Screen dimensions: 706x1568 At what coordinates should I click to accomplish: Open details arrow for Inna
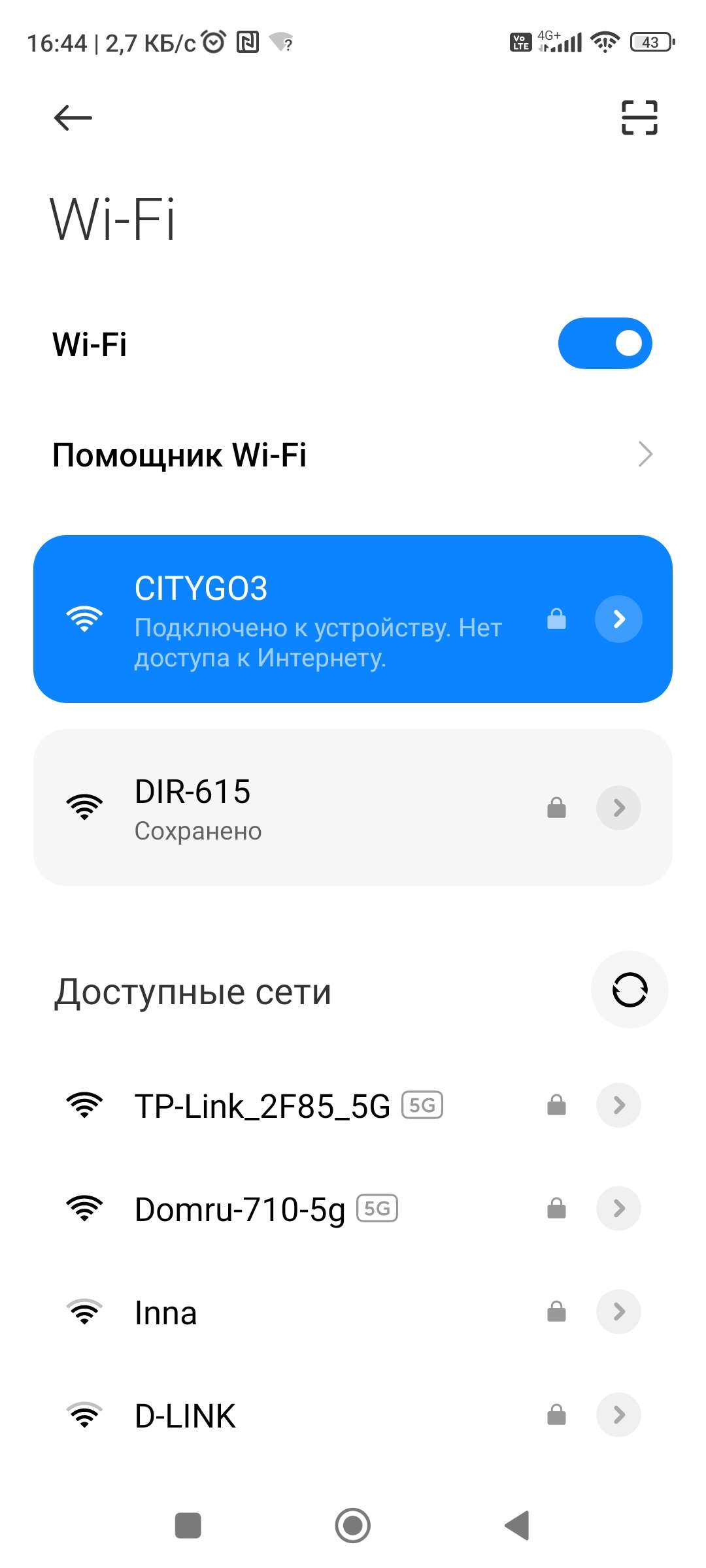tap(618, 1312)
